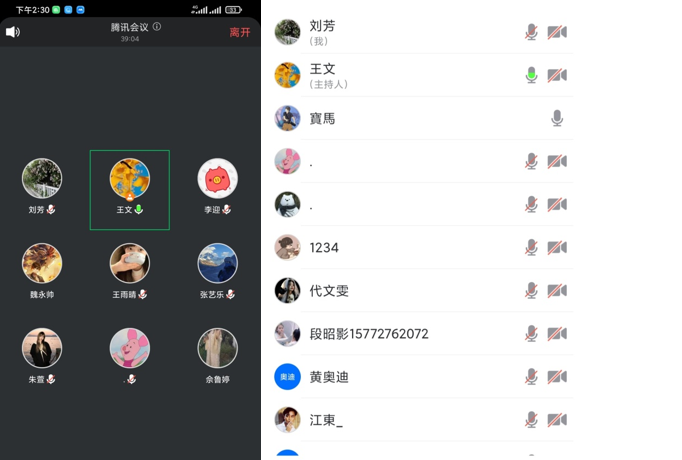Select 朱萱's video tile

point(42,356)
